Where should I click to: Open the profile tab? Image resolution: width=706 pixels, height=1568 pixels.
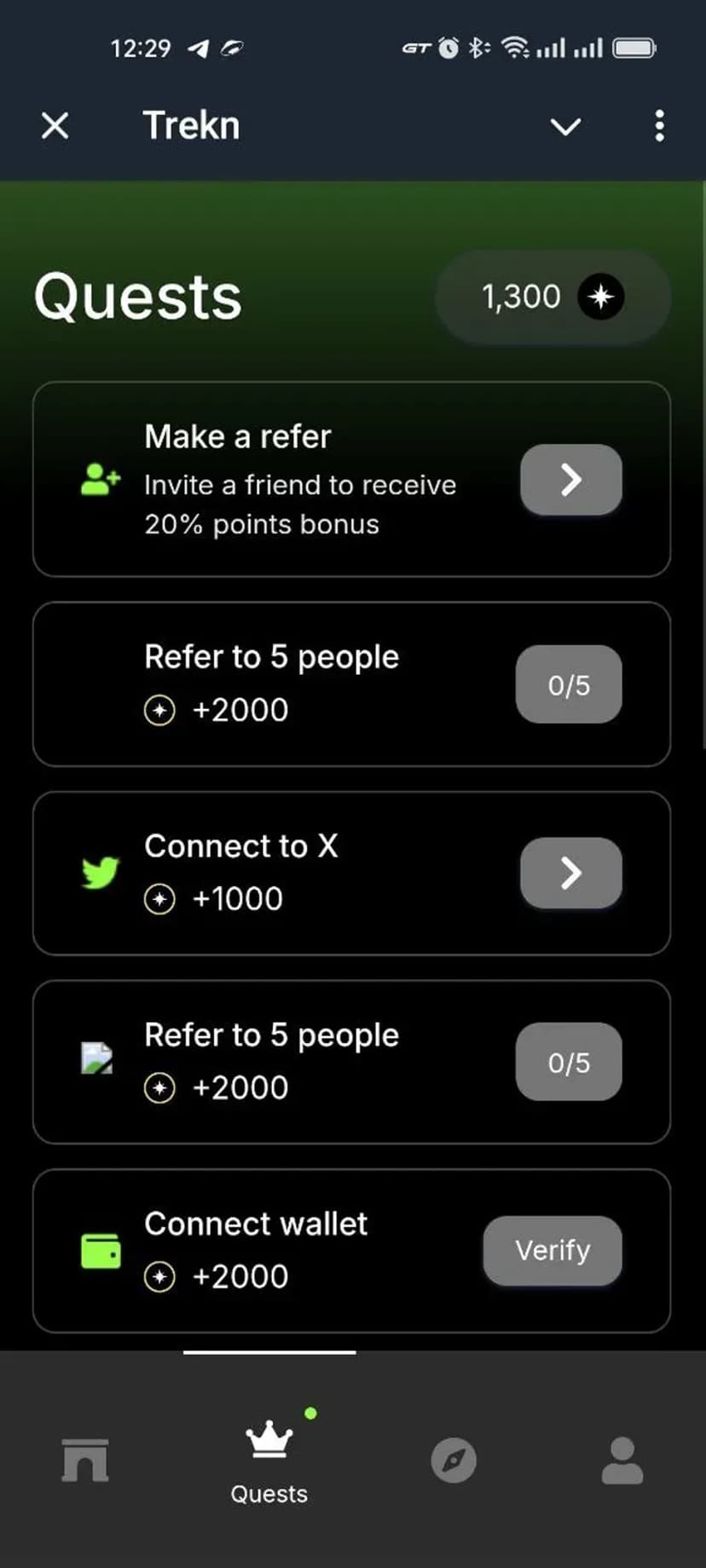pyautogui.click(x=622, y=1461)
